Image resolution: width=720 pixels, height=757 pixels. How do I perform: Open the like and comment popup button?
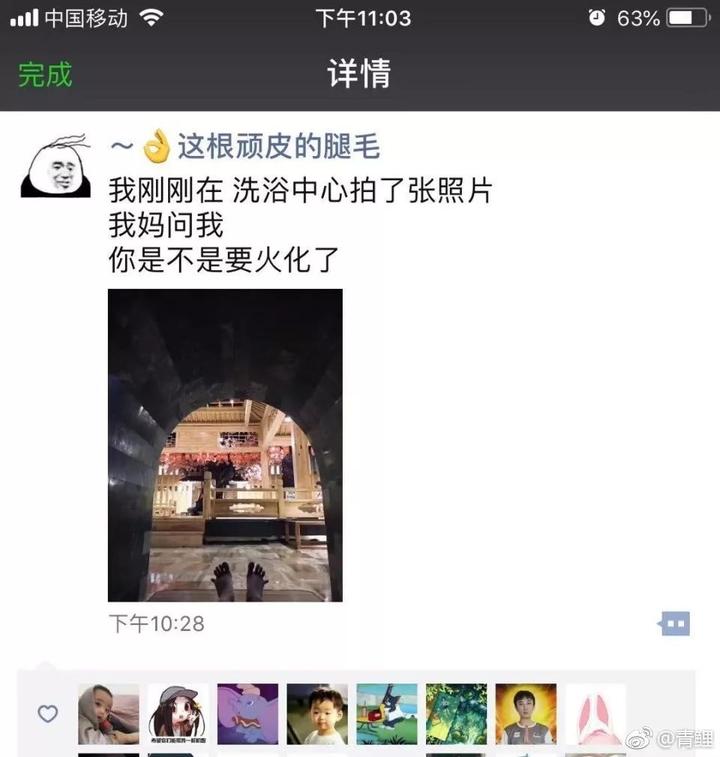[675, 624]
